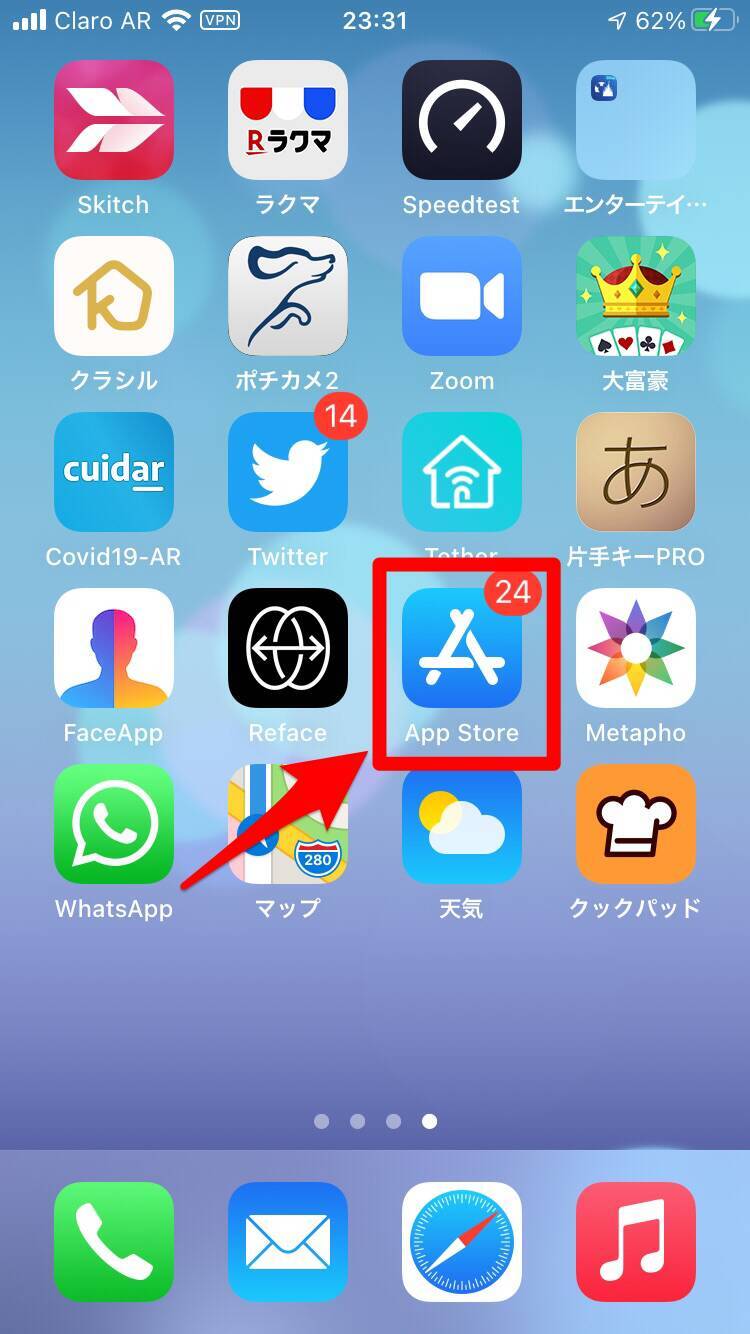
Task: Launch the クラシル app
Action: (x=113, y=296)
